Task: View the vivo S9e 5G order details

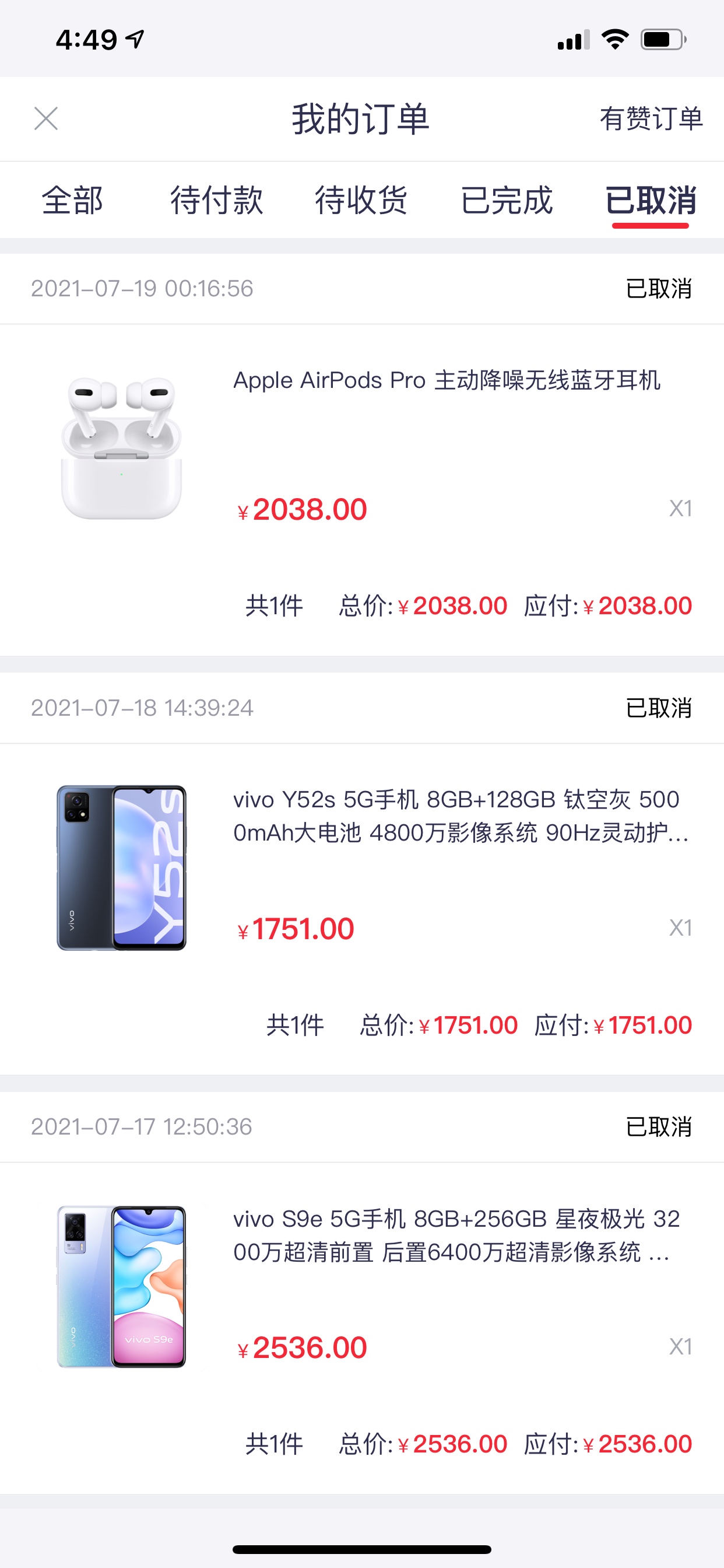Action: 362,1292
